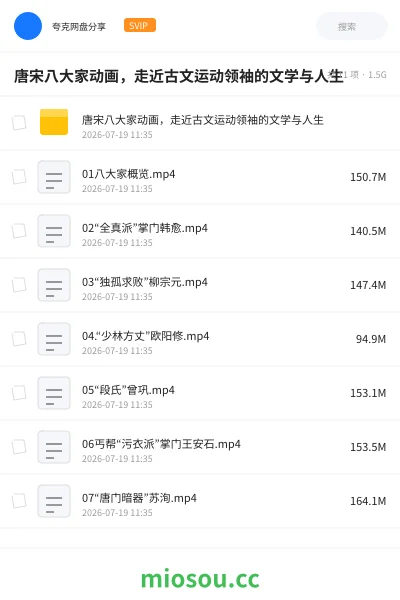Check the box next to the 欧阳修 video
Screen dimensions: 400x600
click(19, 339)
